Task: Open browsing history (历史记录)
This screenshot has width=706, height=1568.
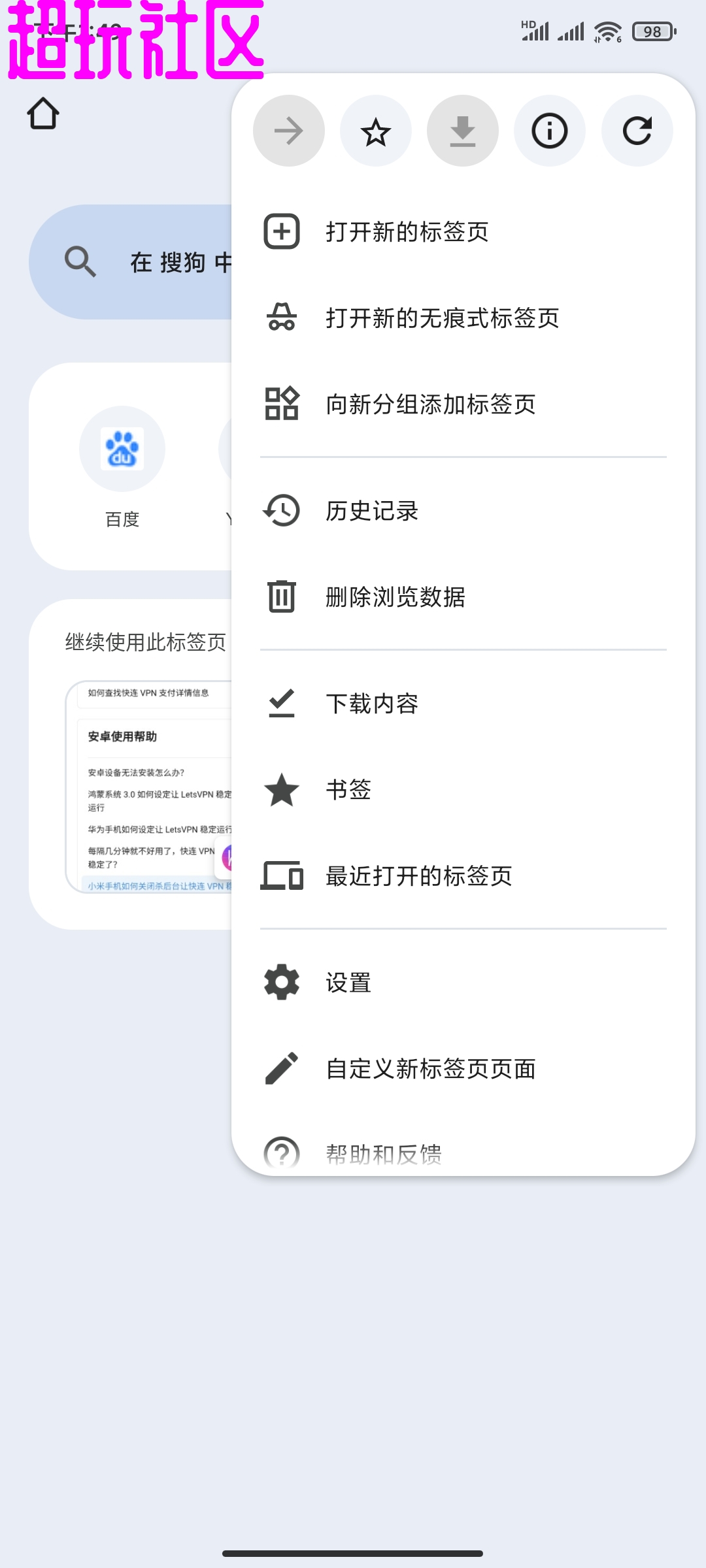Action: tap(371, 511)
